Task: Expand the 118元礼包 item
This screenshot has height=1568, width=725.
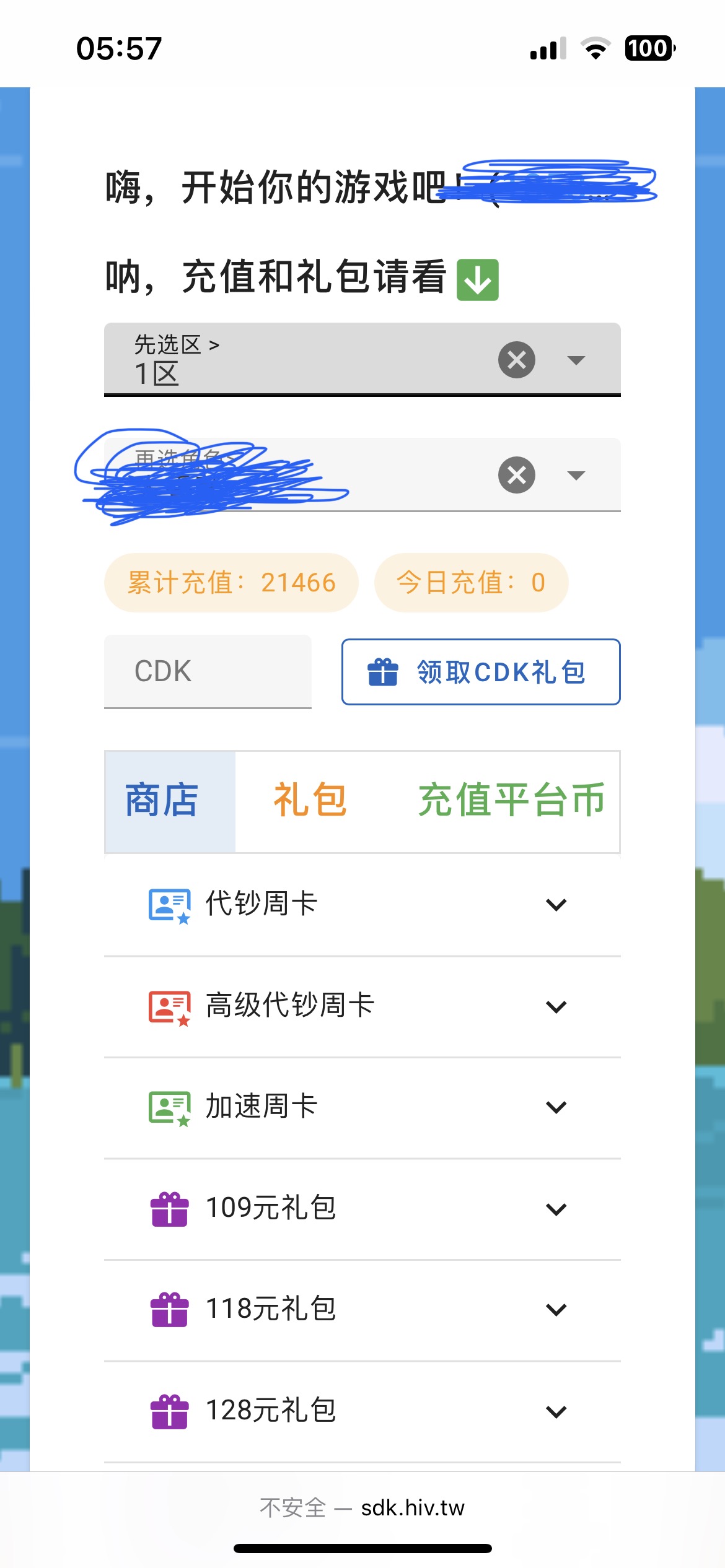Action: click(x=362, y=1310)
